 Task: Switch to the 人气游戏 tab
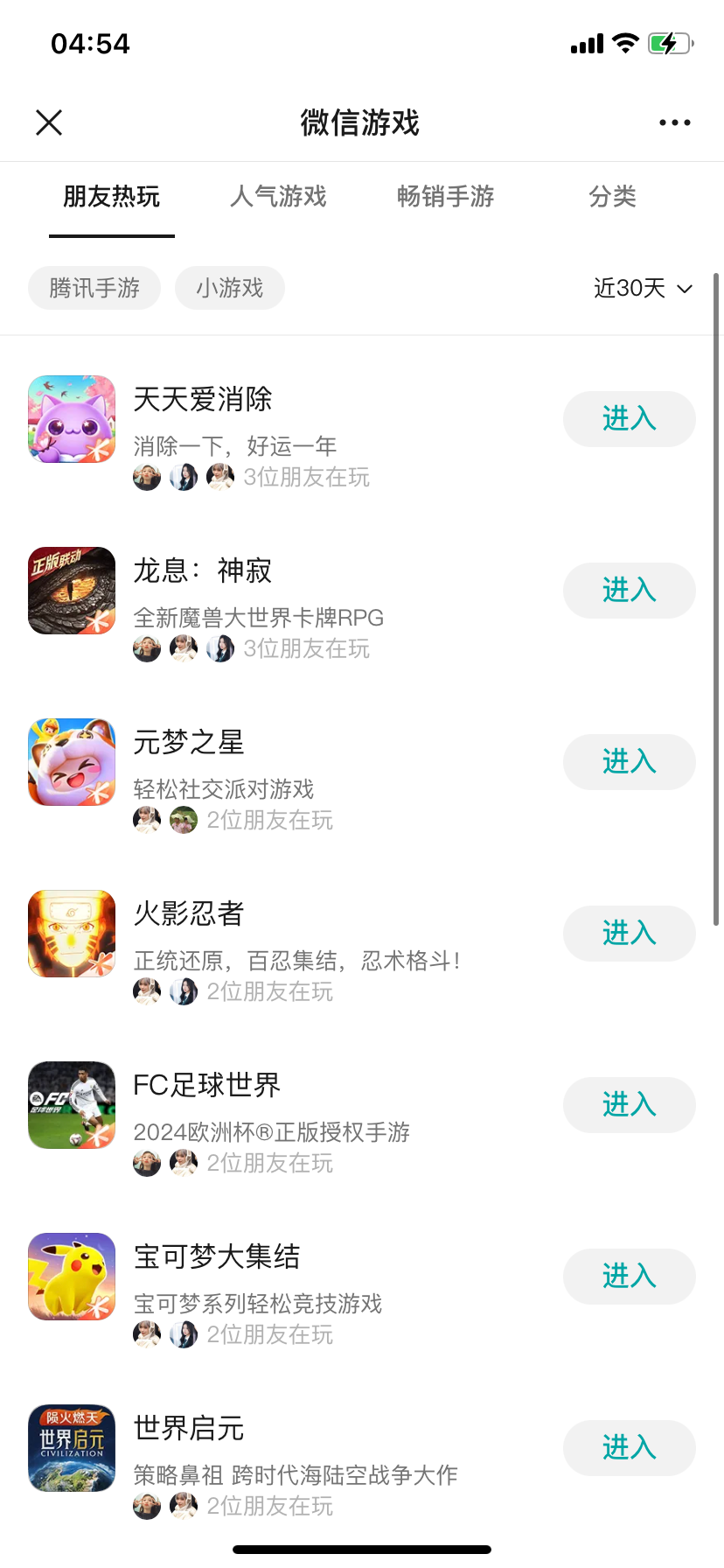click(x=278, y=197)
